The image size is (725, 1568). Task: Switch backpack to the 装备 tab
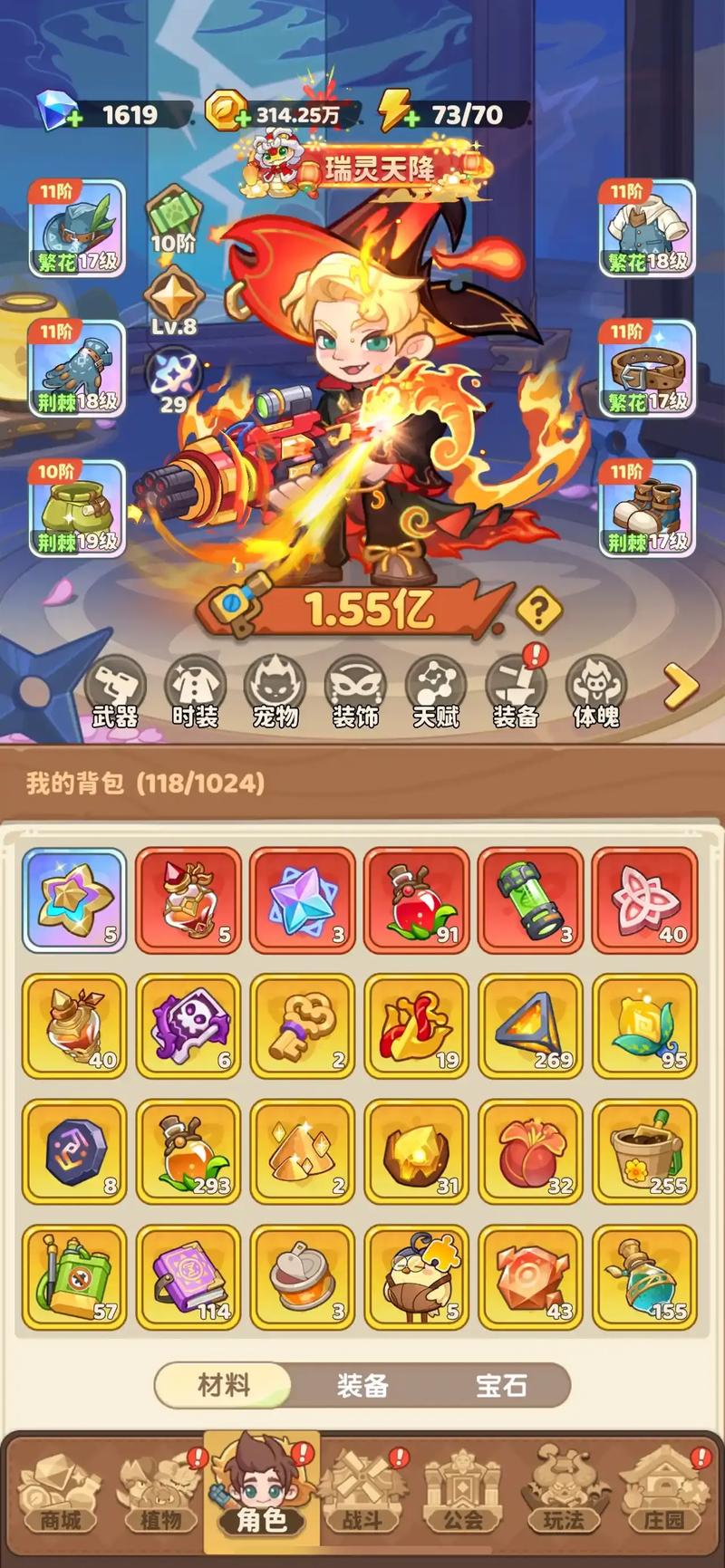click(362, 1385)
